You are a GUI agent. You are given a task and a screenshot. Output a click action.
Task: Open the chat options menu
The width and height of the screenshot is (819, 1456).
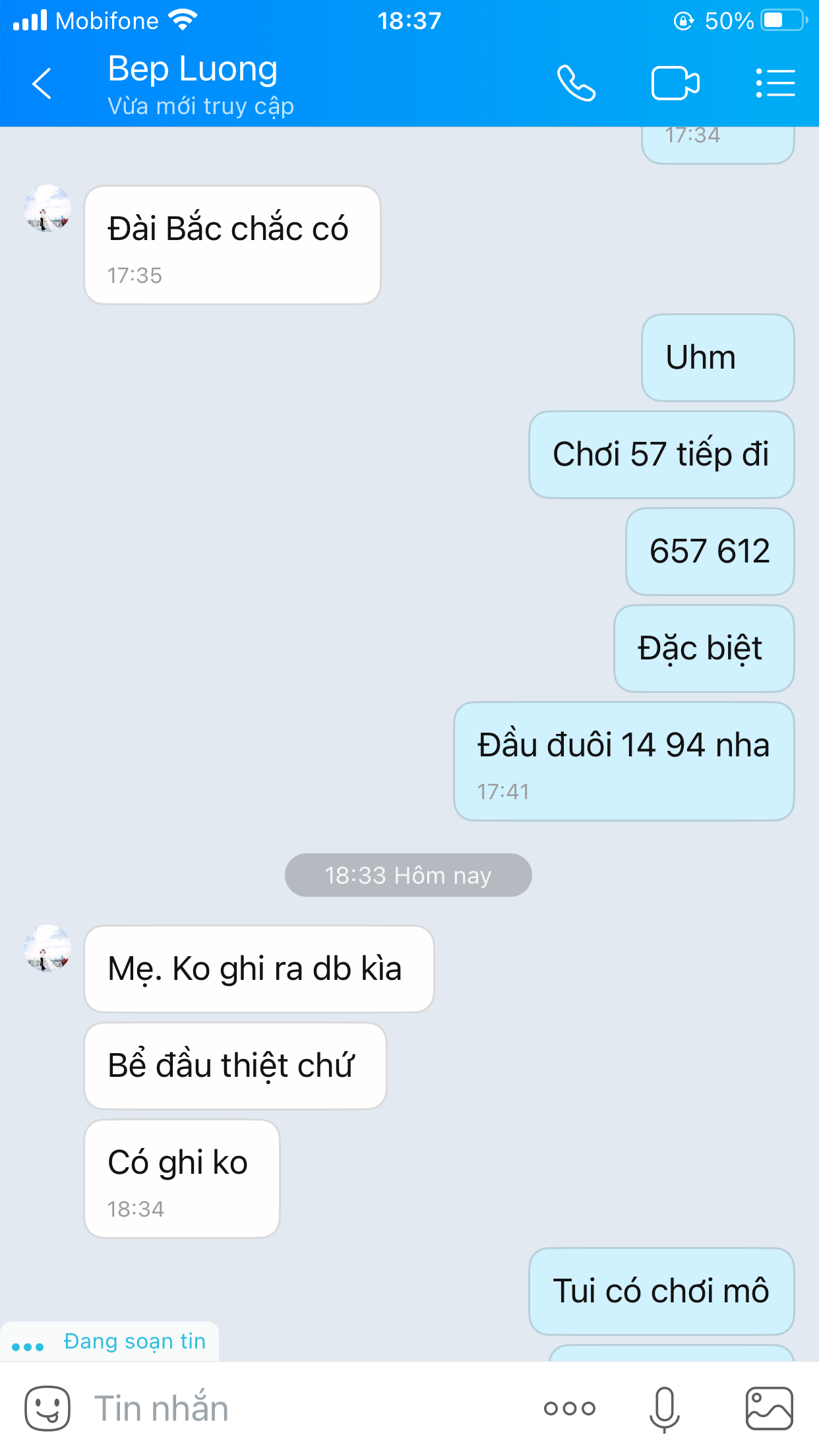(775, 83)
